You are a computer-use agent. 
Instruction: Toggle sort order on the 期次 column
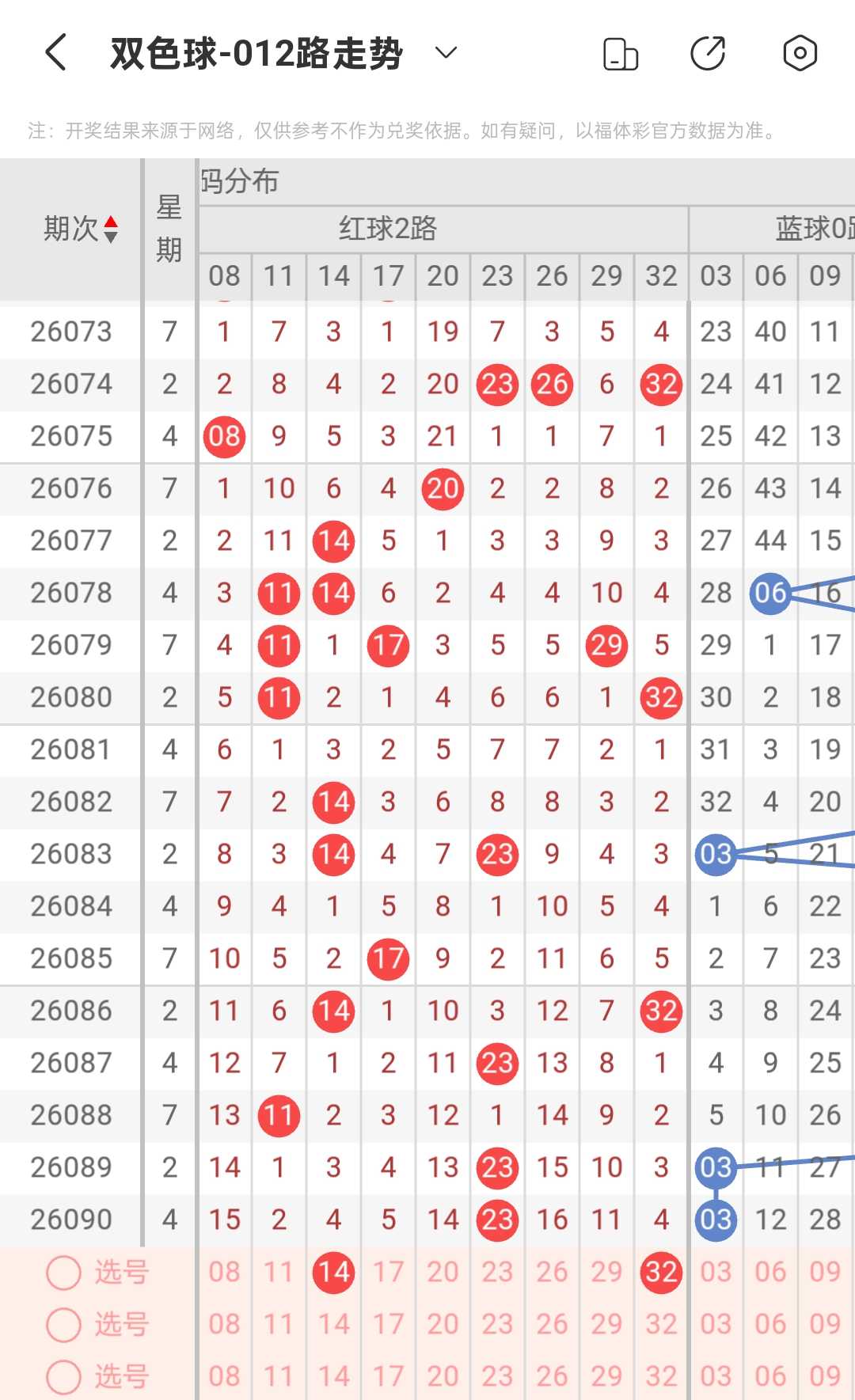click(81, 229)
